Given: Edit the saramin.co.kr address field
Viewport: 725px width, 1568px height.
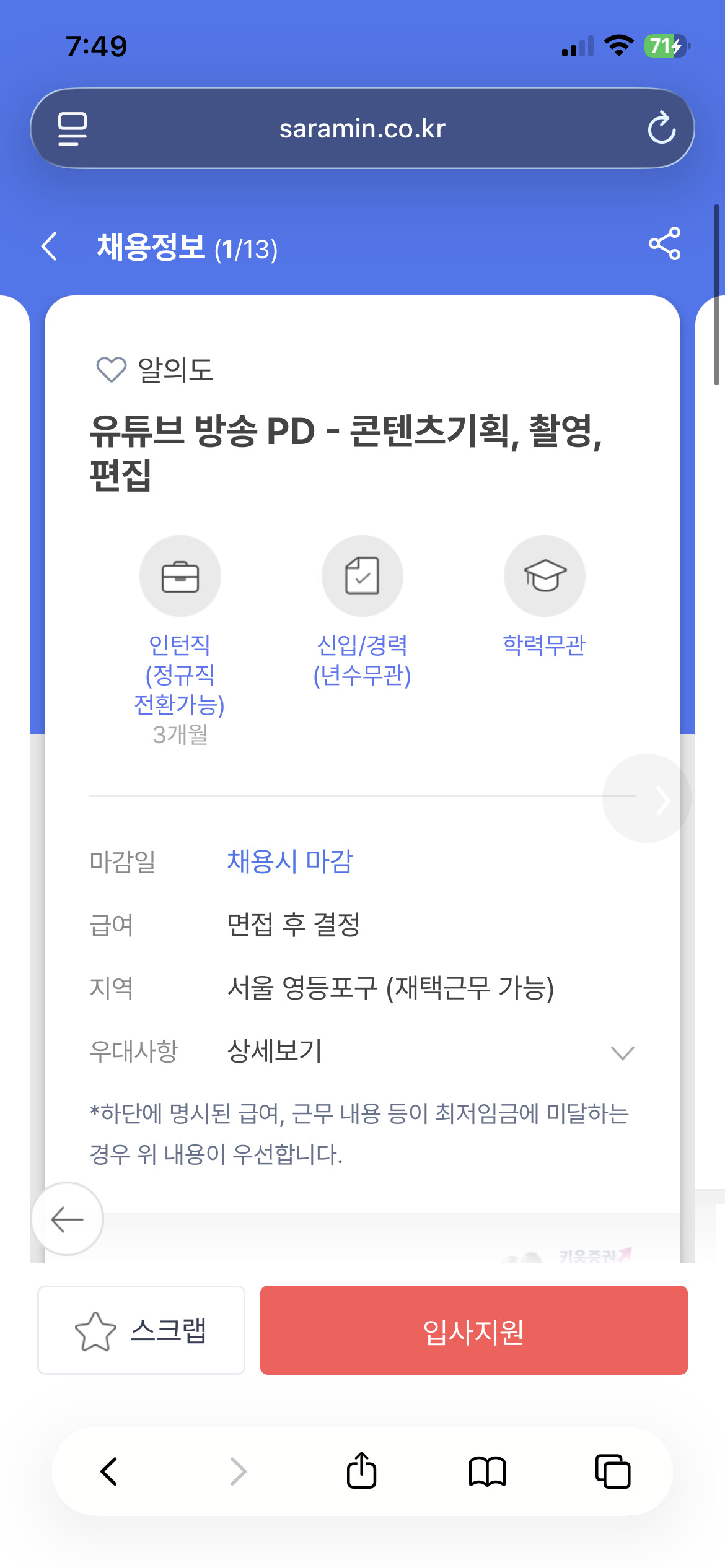Looking at the screenshot, I should (362, 129).
